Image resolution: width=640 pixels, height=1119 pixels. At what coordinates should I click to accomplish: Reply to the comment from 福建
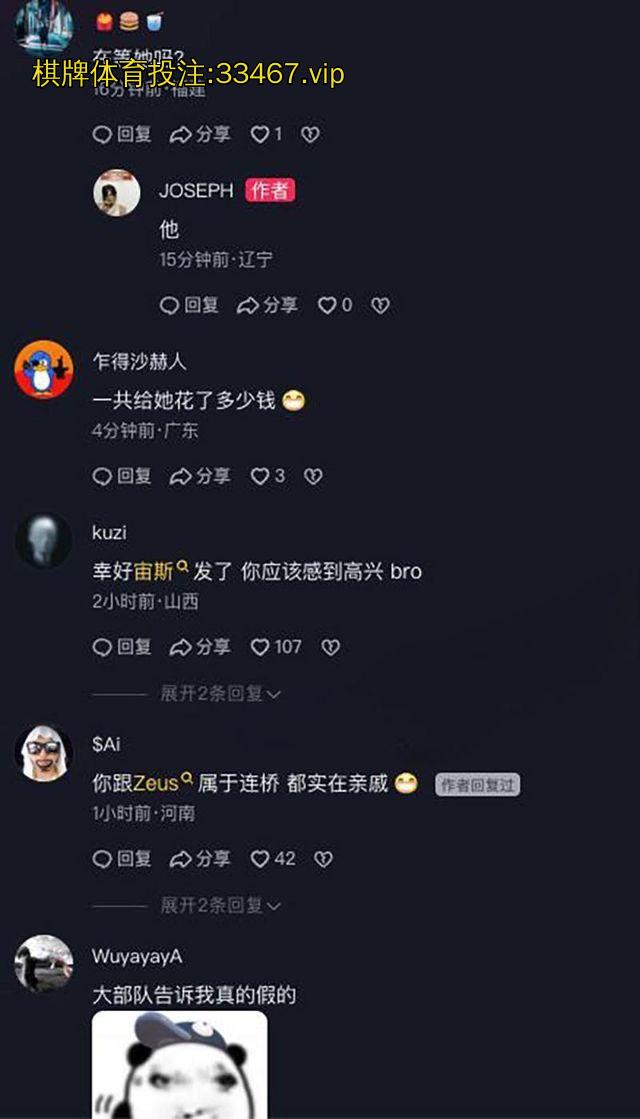click(122, 134)
